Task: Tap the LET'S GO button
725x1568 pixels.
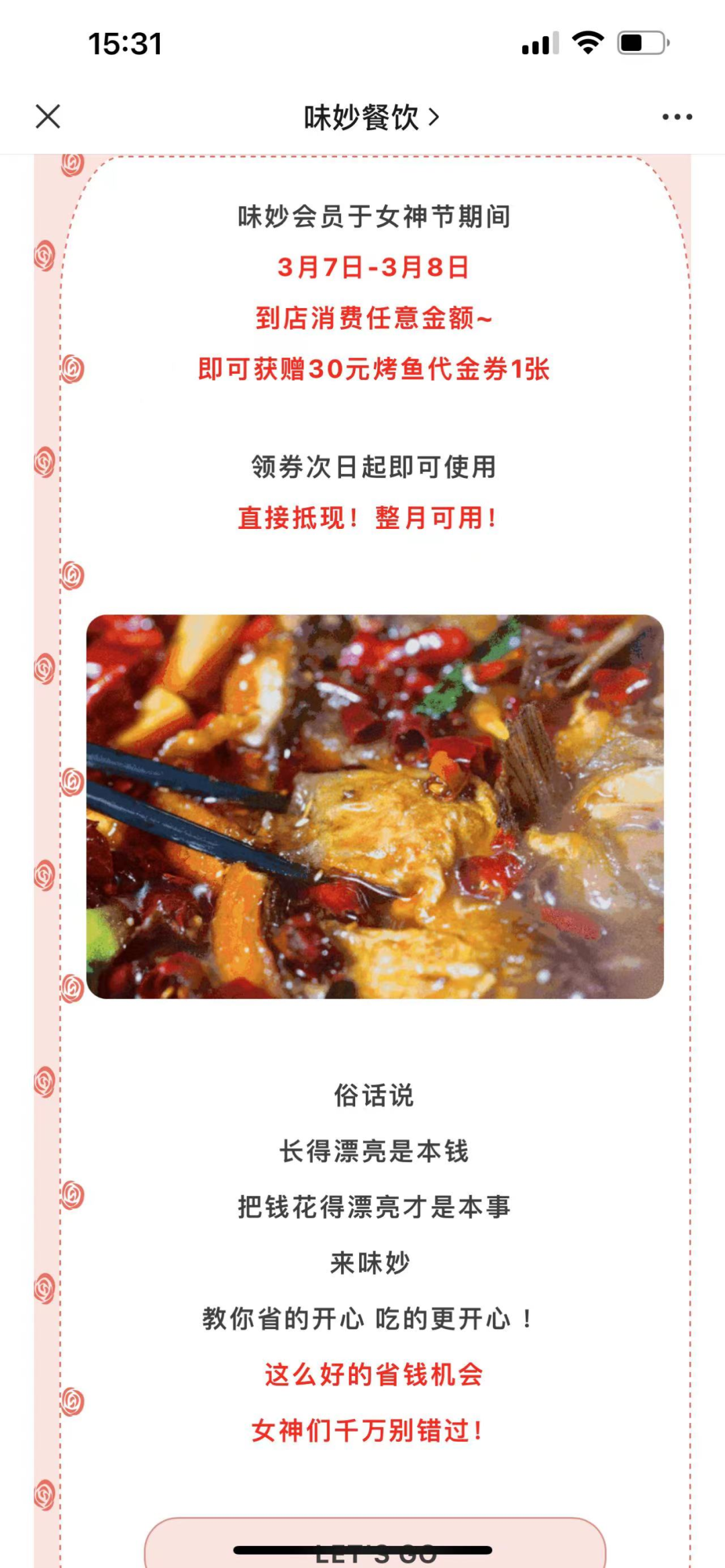Action: 375,1547
